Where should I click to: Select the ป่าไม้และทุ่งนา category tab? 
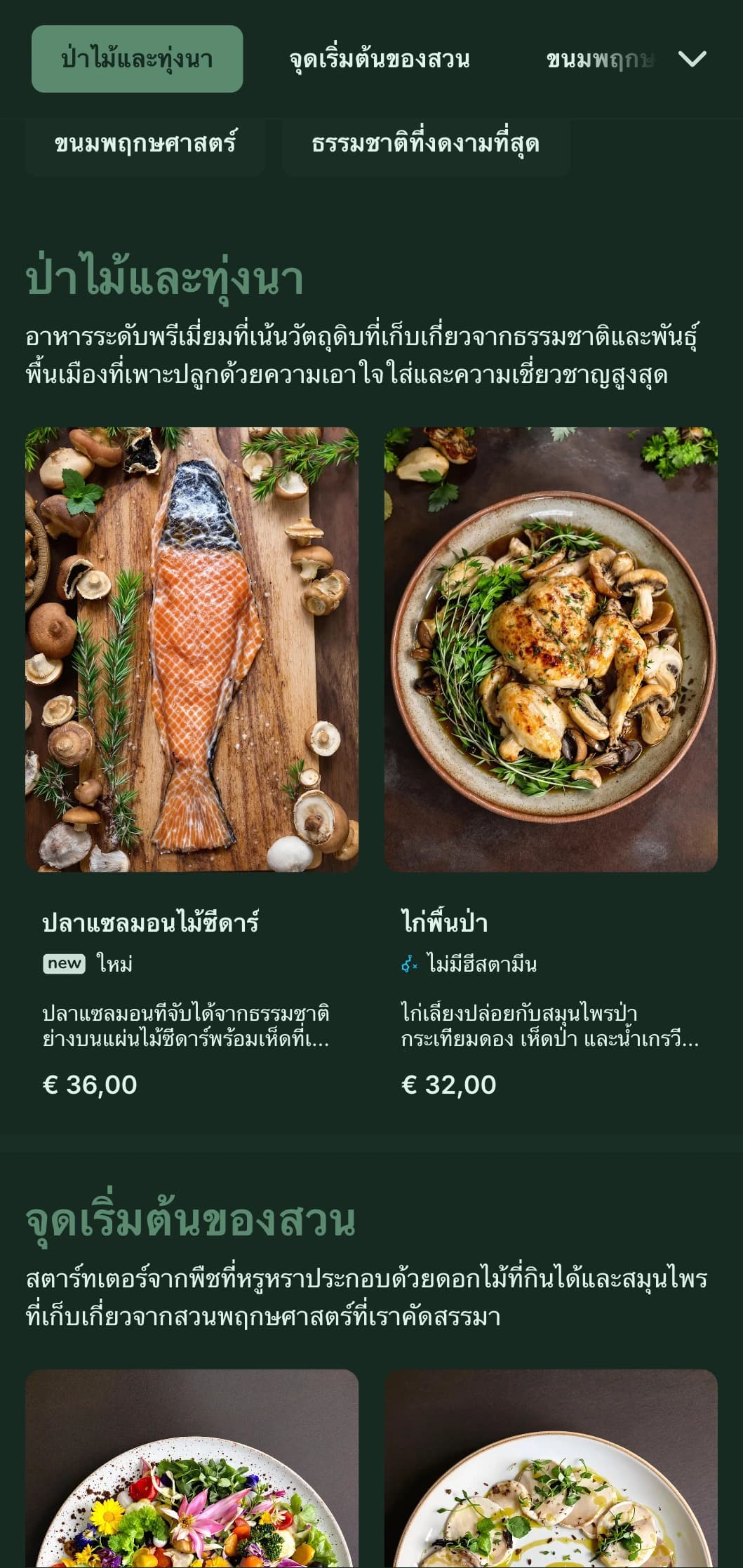(137, 59)
